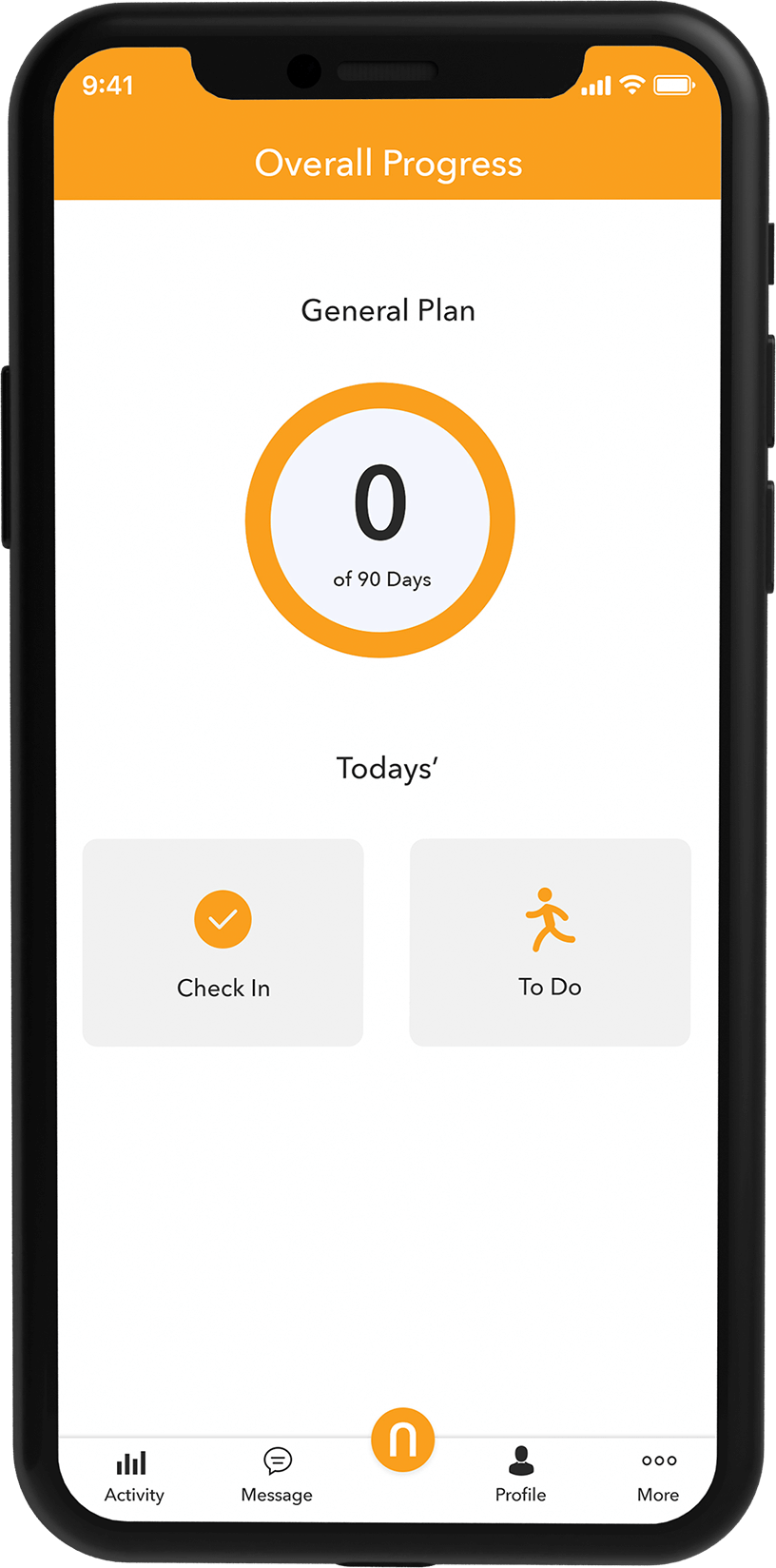
Task: Switch to the Activity tab
Action: (x=134, y=1476)
